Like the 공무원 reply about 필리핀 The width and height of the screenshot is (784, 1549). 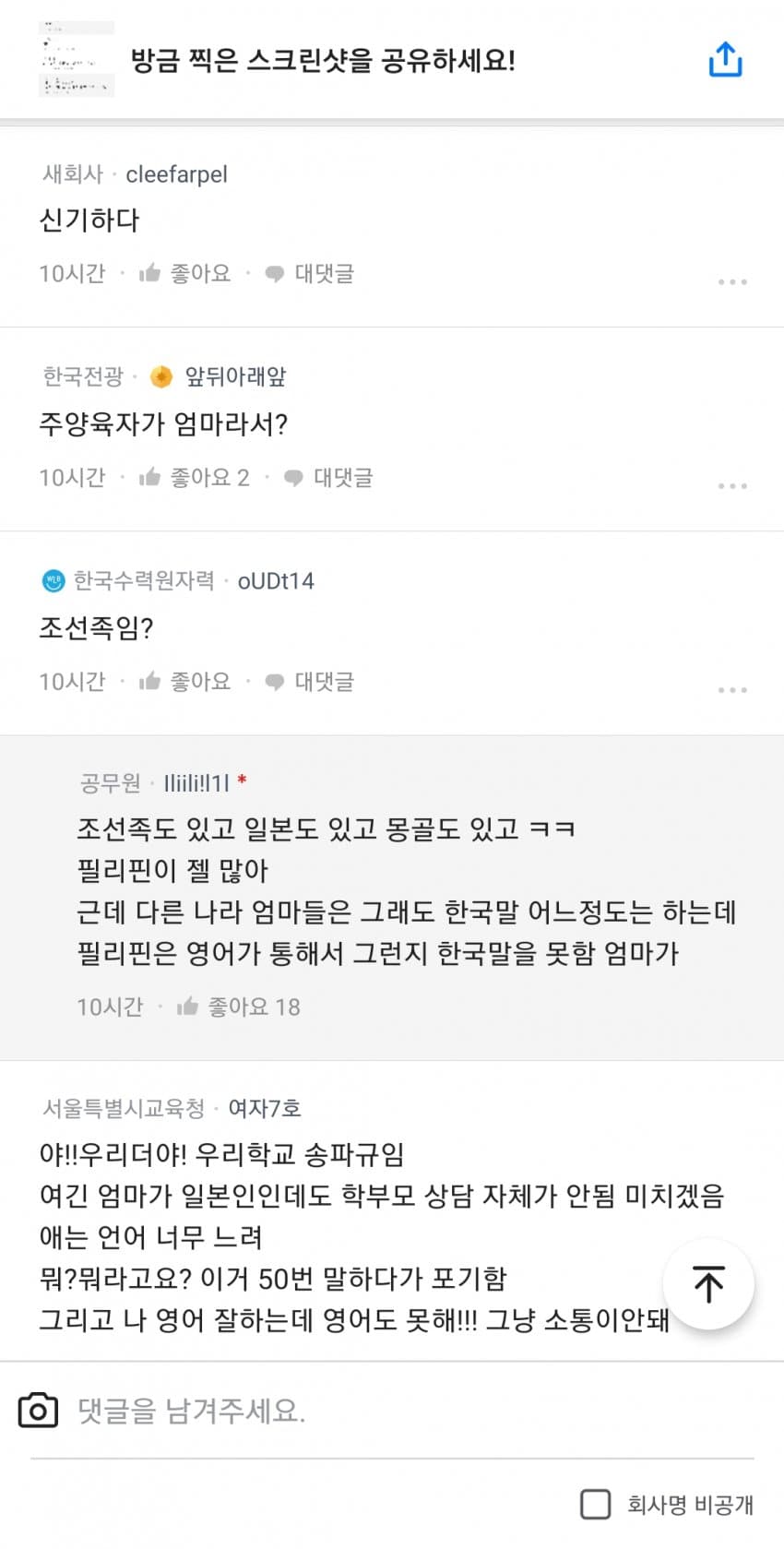tap(238, 1007)
